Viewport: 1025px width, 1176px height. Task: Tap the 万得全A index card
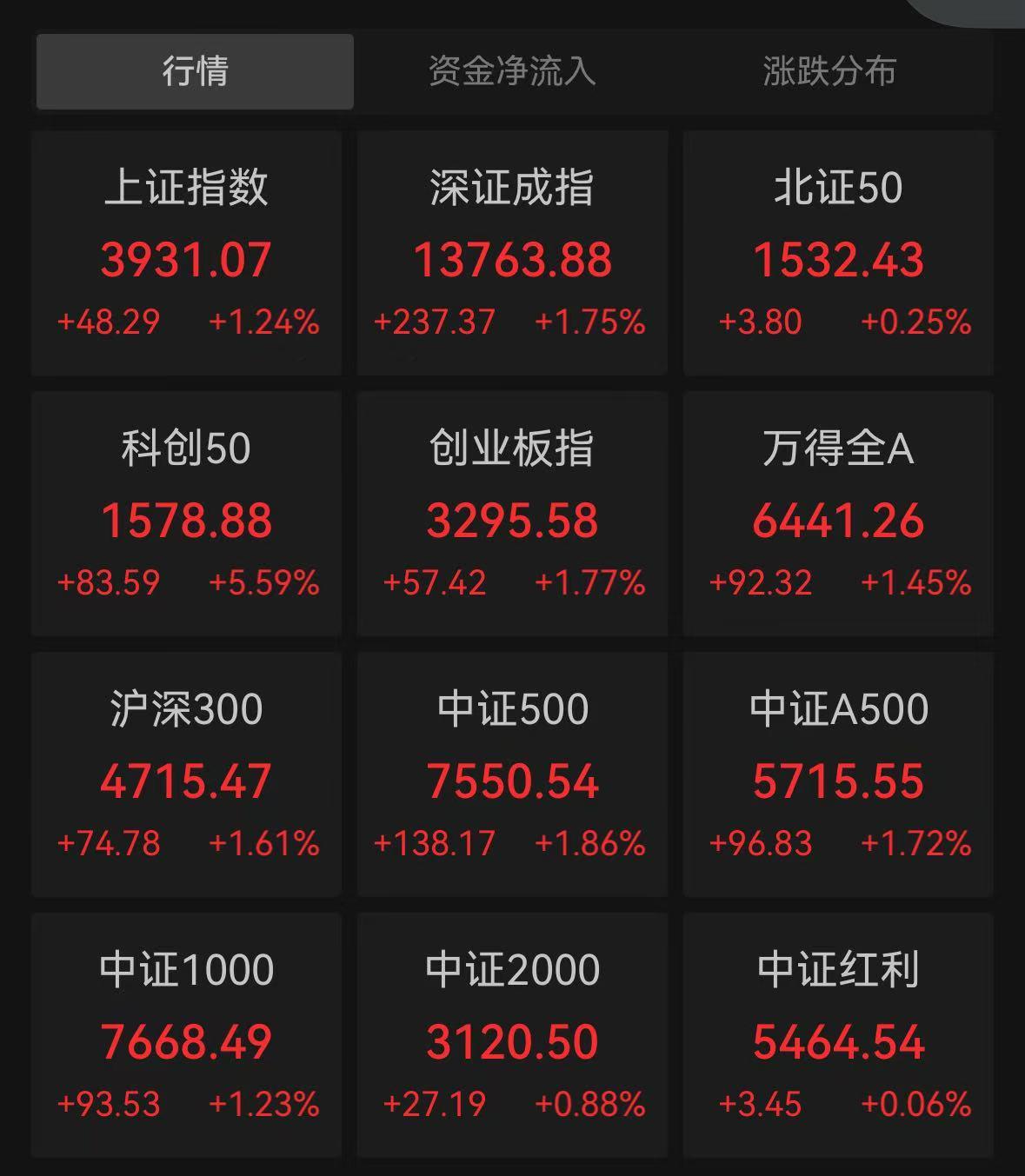coord(838,514)
